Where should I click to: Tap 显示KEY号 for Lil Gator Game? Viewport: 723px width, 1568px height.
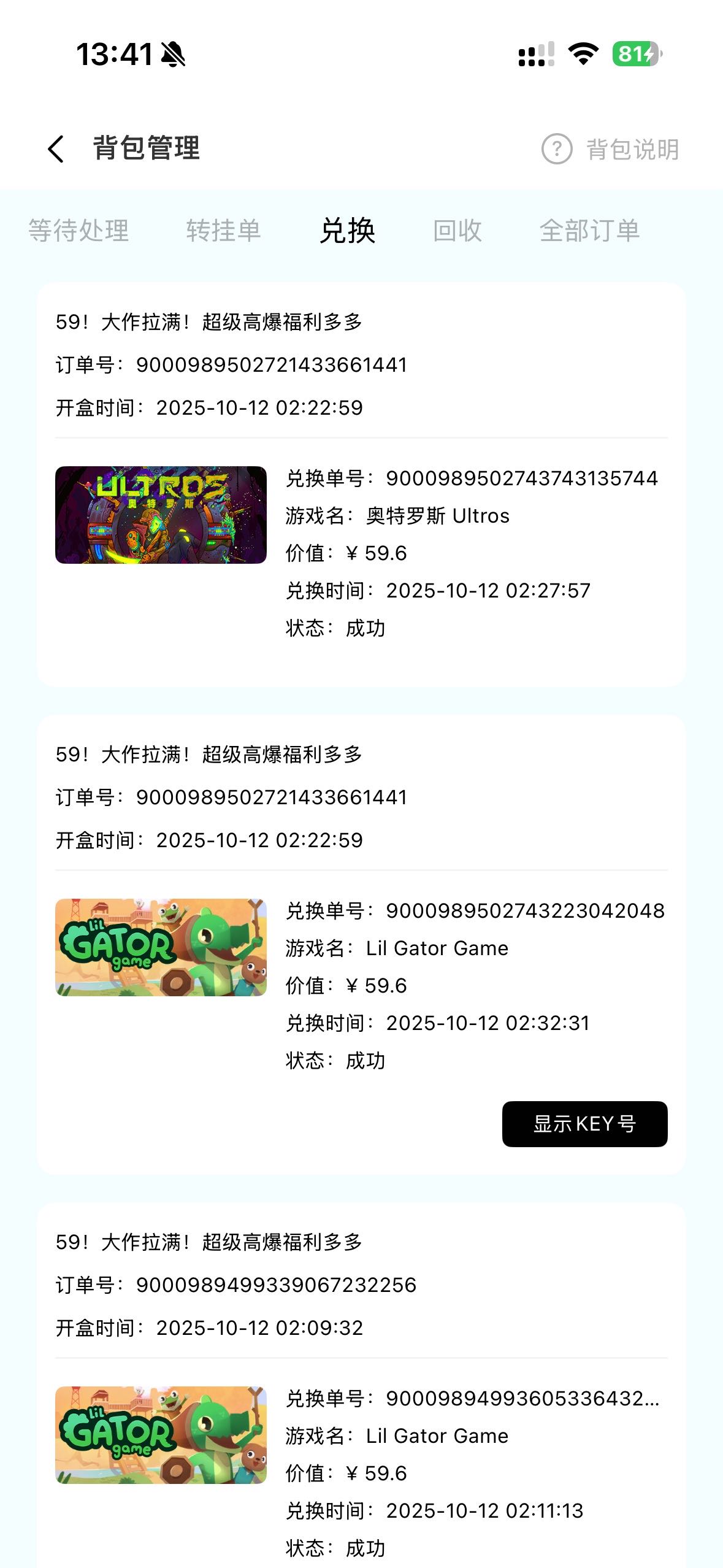click(x=584, y=1124)
